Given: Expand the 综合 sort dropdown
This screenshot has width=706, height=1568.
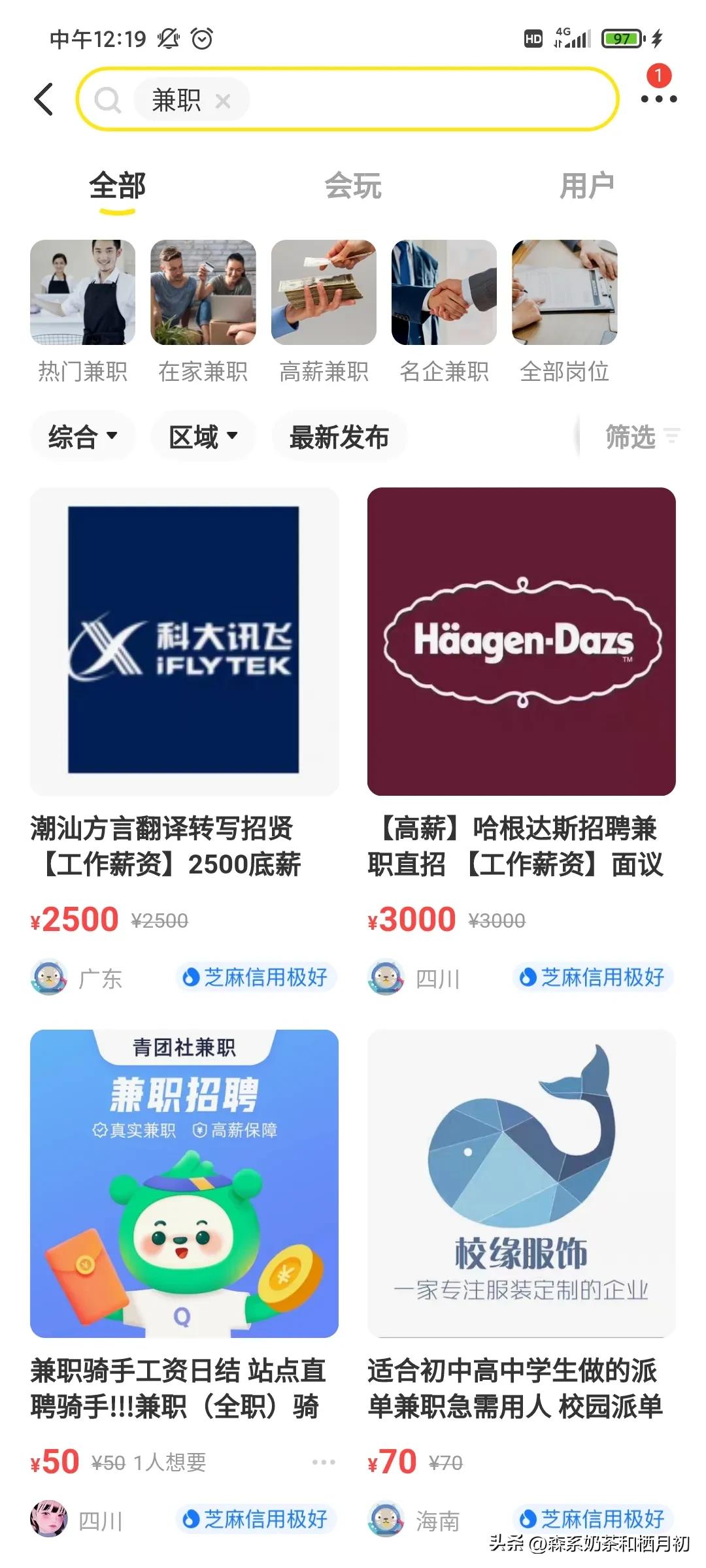Looking at the screenshot, I should tap(82, 436).
